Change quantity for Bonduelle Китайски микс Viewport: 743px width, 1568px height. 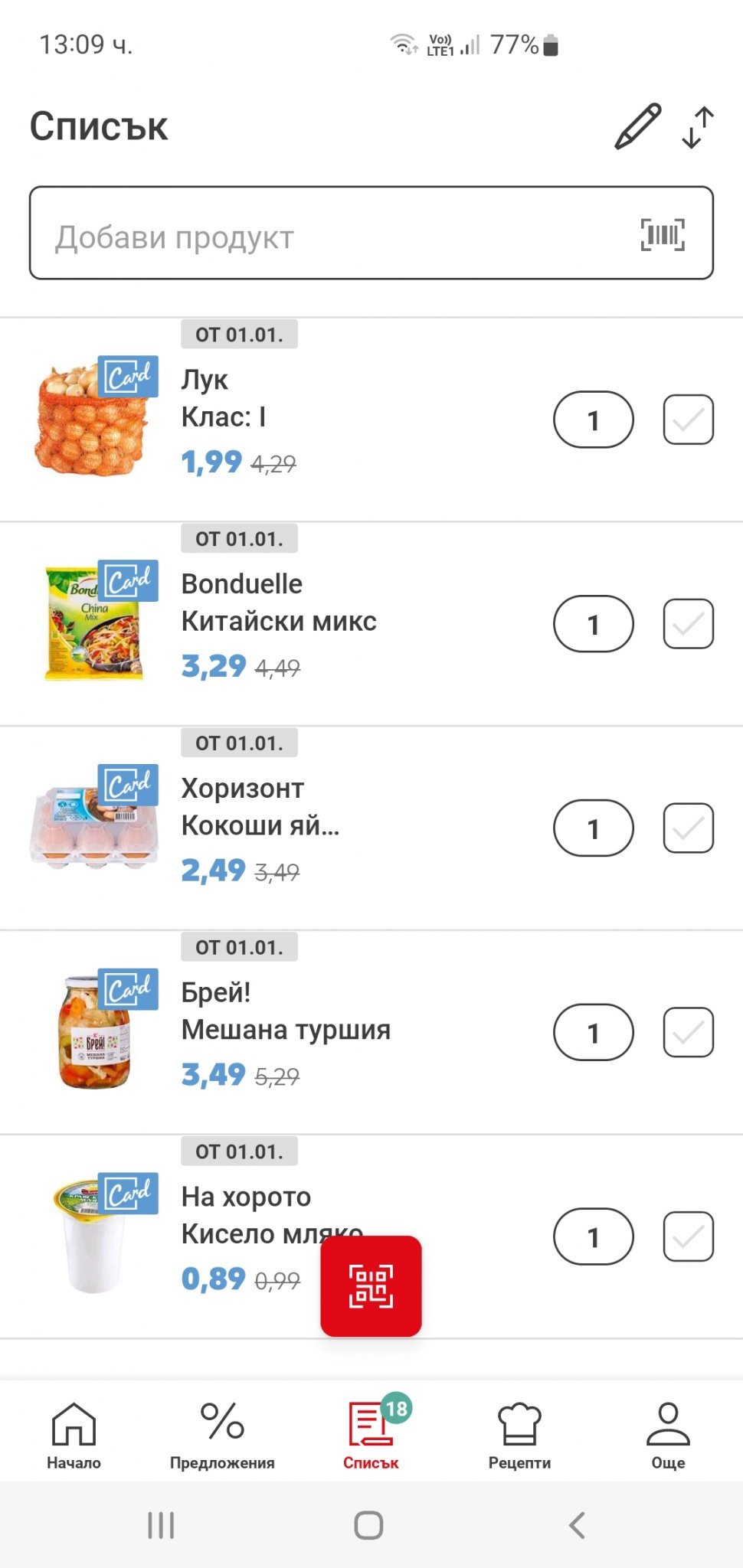[x=593, y=624]
